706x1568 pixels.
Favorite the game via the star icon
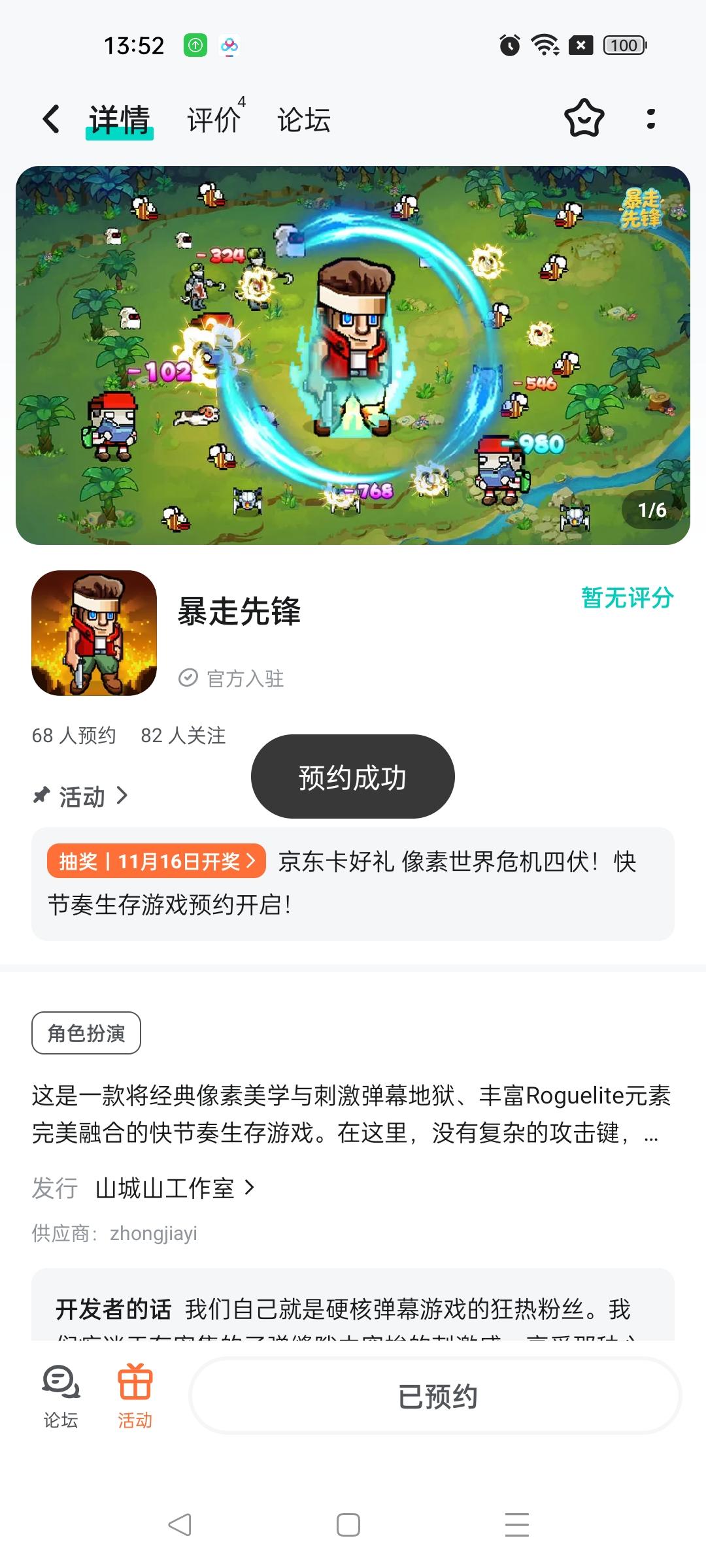585,119
